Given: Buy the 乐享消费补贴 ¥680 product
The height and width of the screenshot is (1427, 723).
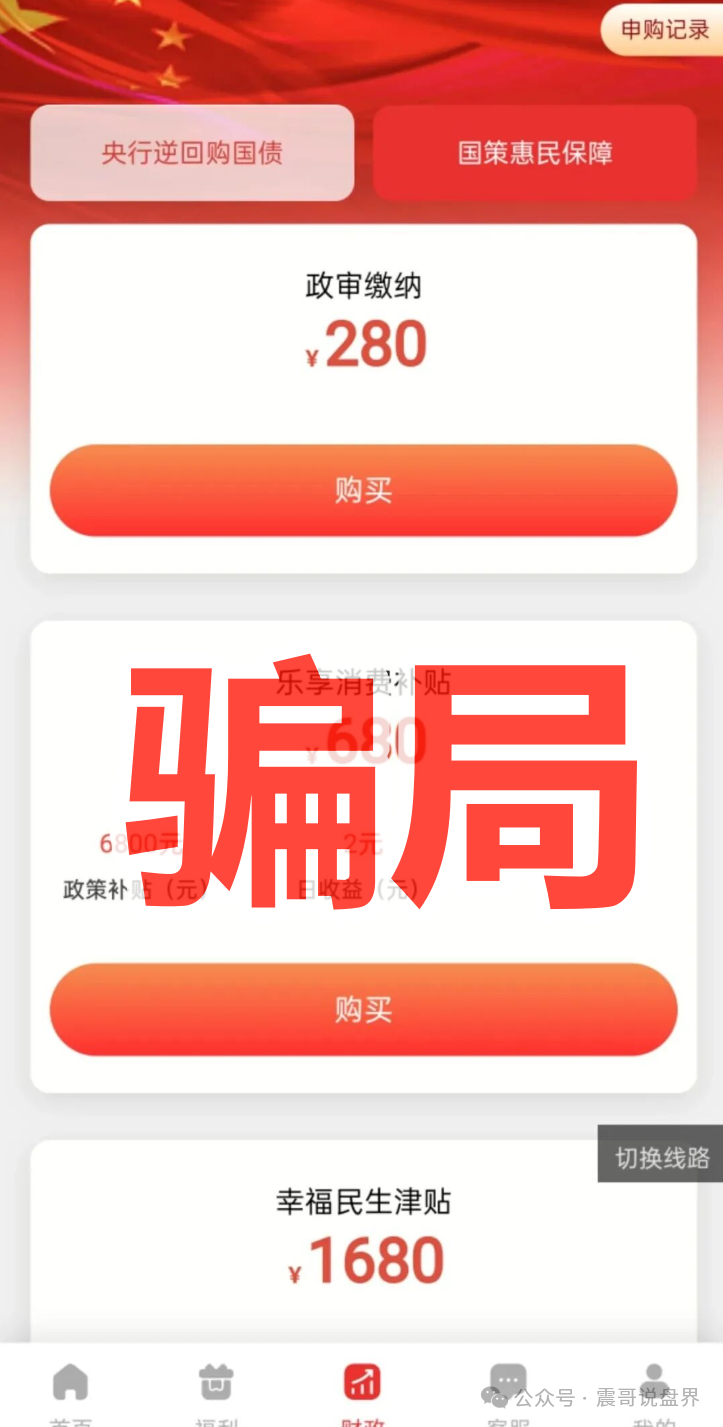Looking at the screenshot, I should (363, 1010).
